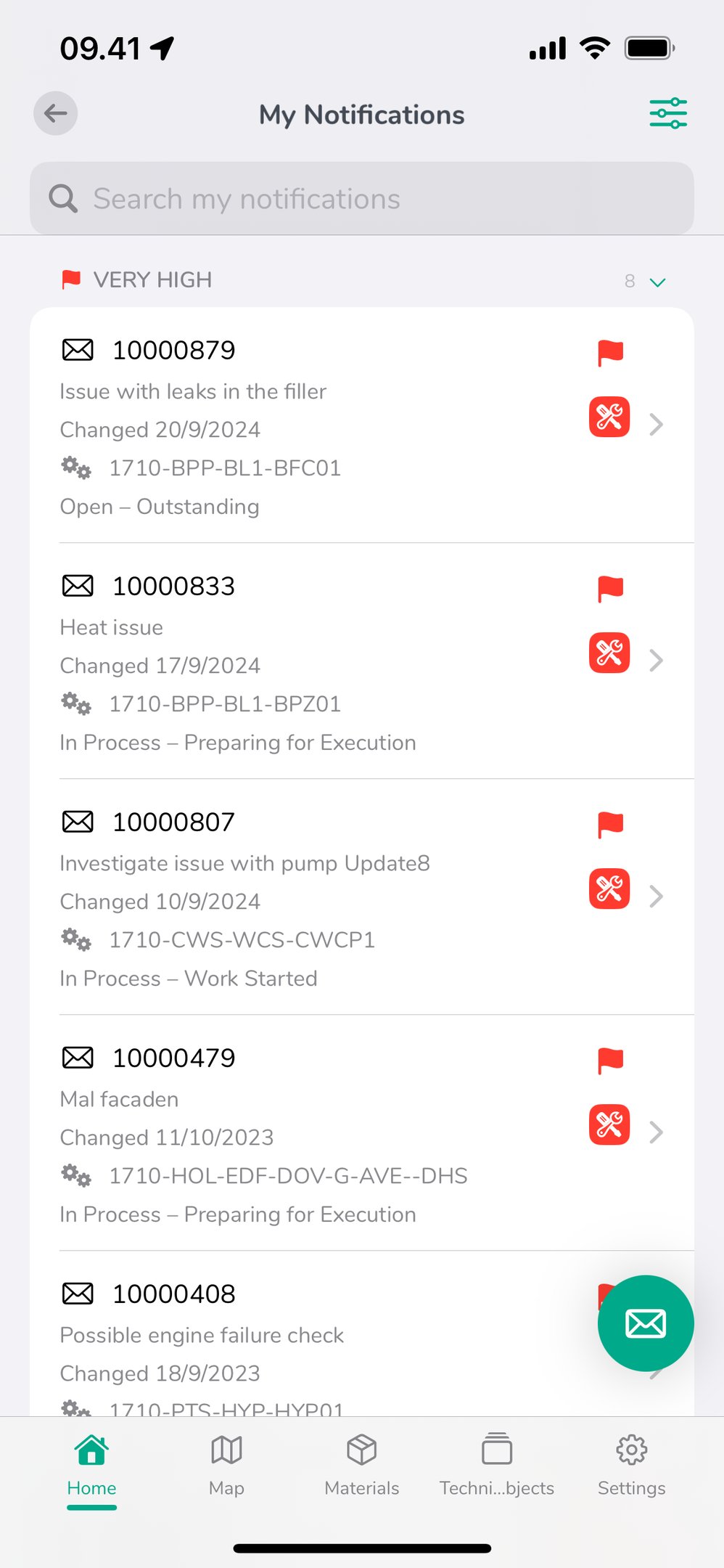Go back using the arrow button
The width and height of the screenshot is (724, 1568).
[56, 113]
